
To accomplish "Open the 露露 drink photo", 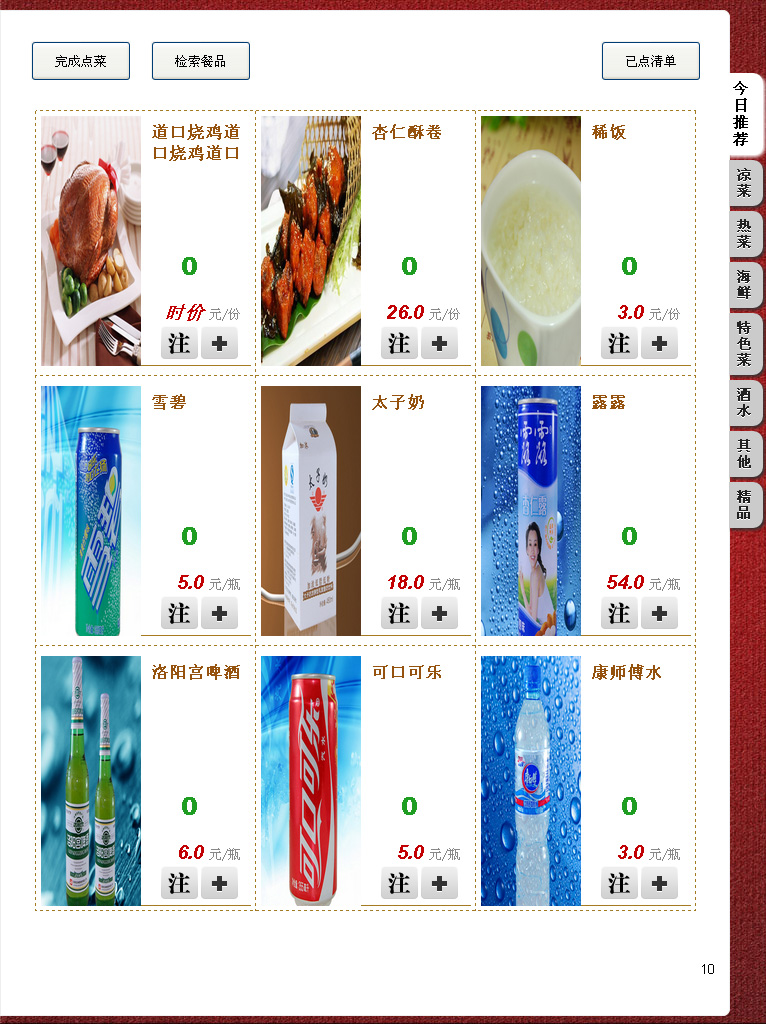I will coord(531,510).
